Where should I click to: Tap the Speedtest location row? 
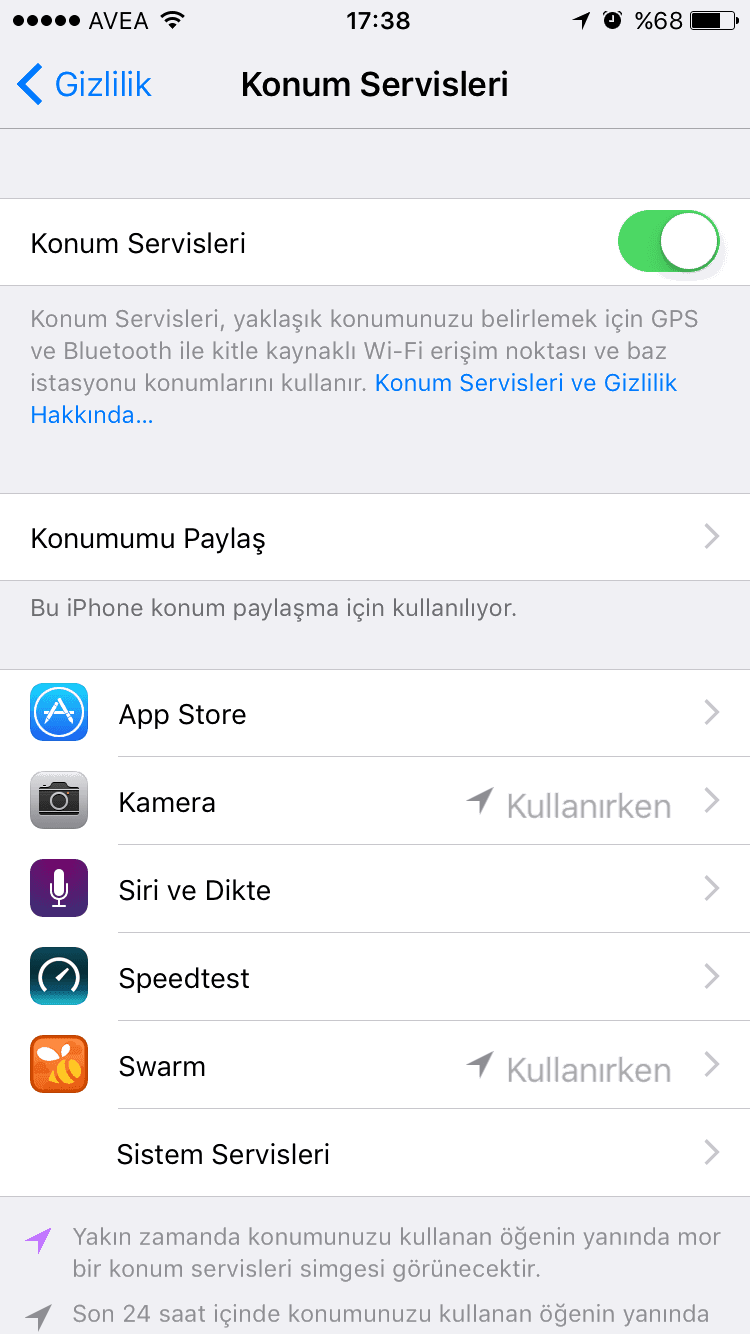(375, 978)
